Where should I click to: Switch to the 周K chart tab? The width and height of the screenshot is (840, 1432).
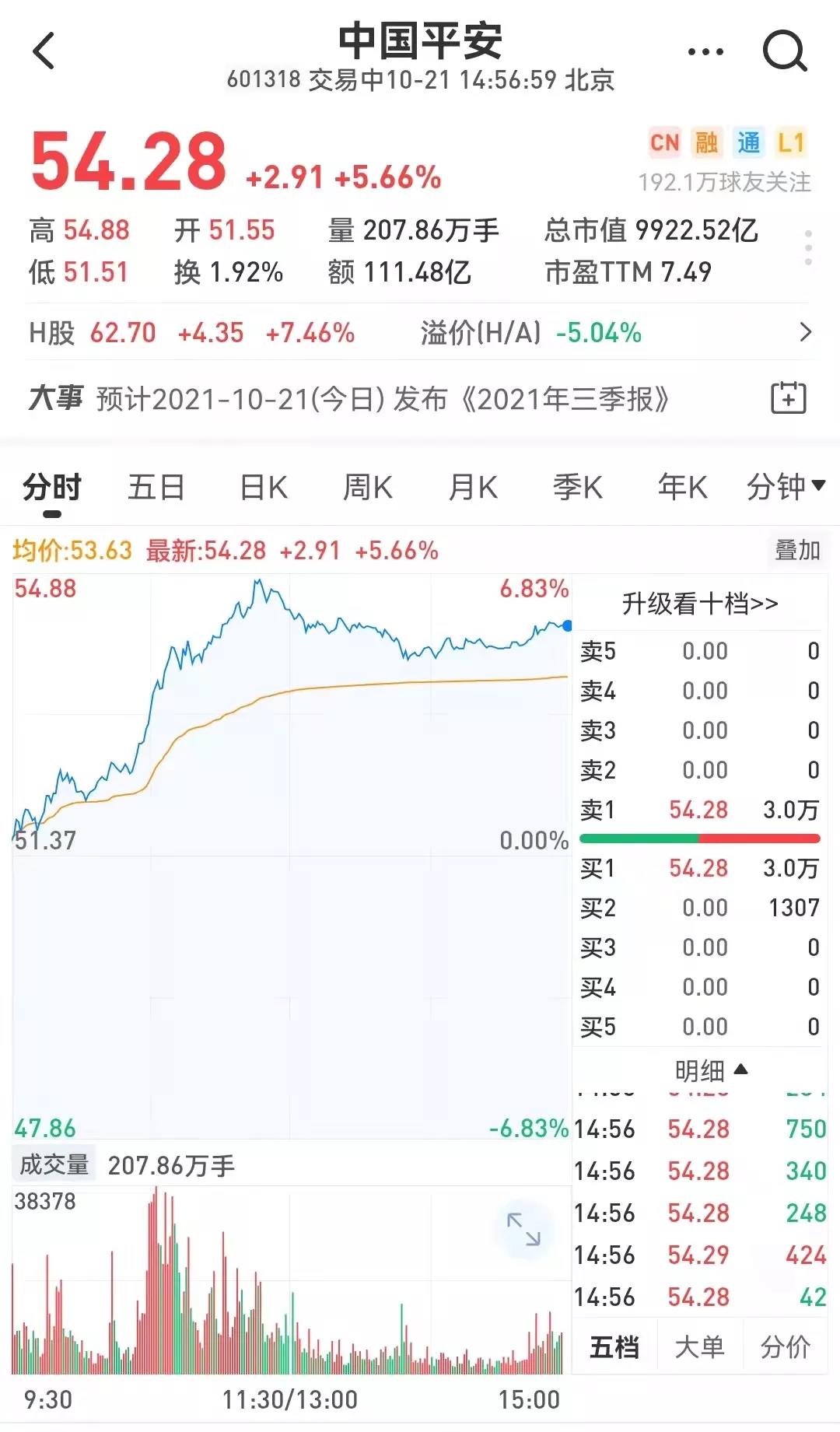(368, 488)
